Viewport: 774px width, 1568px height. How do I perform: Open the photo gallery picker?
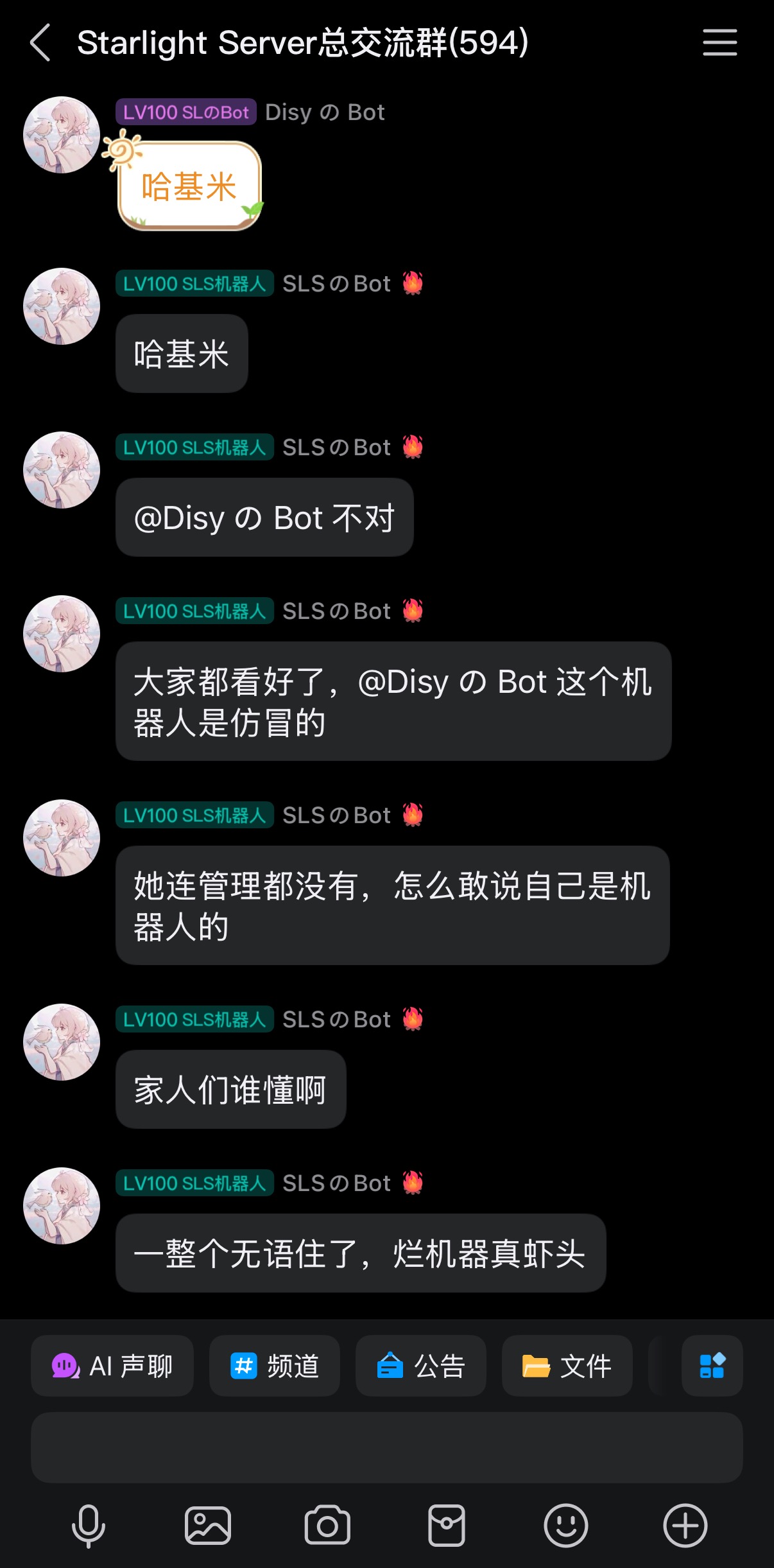(208, 1526)
